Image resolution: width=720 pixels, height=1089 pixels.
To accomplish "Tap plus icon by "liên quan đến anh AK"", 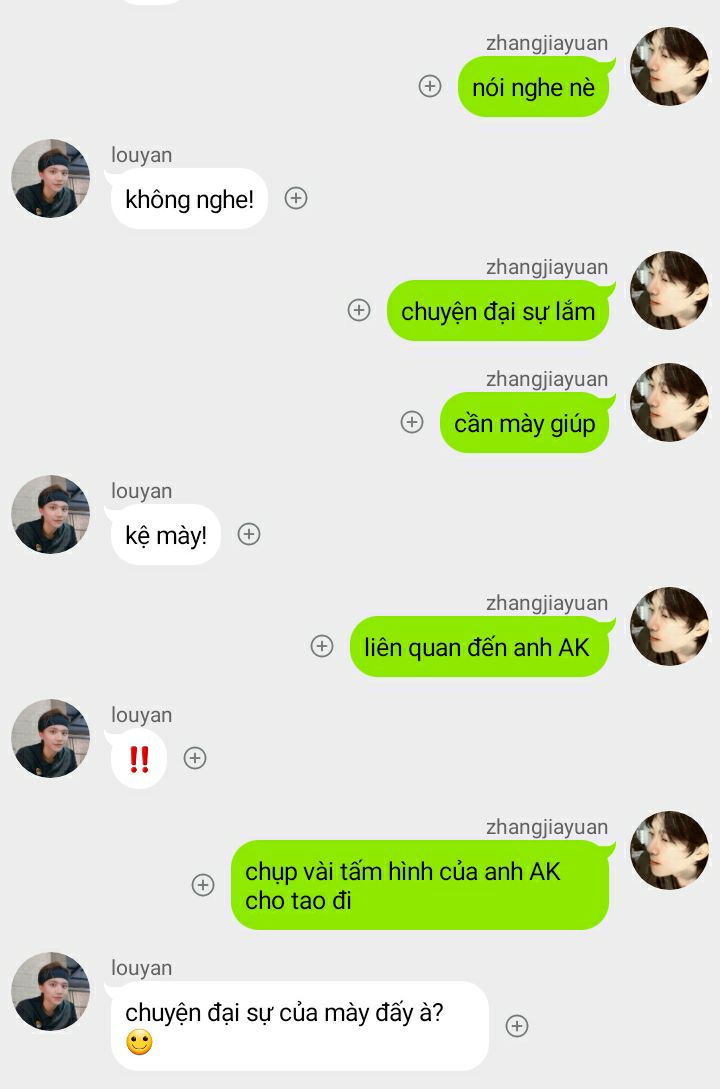I will coord(322,646).
